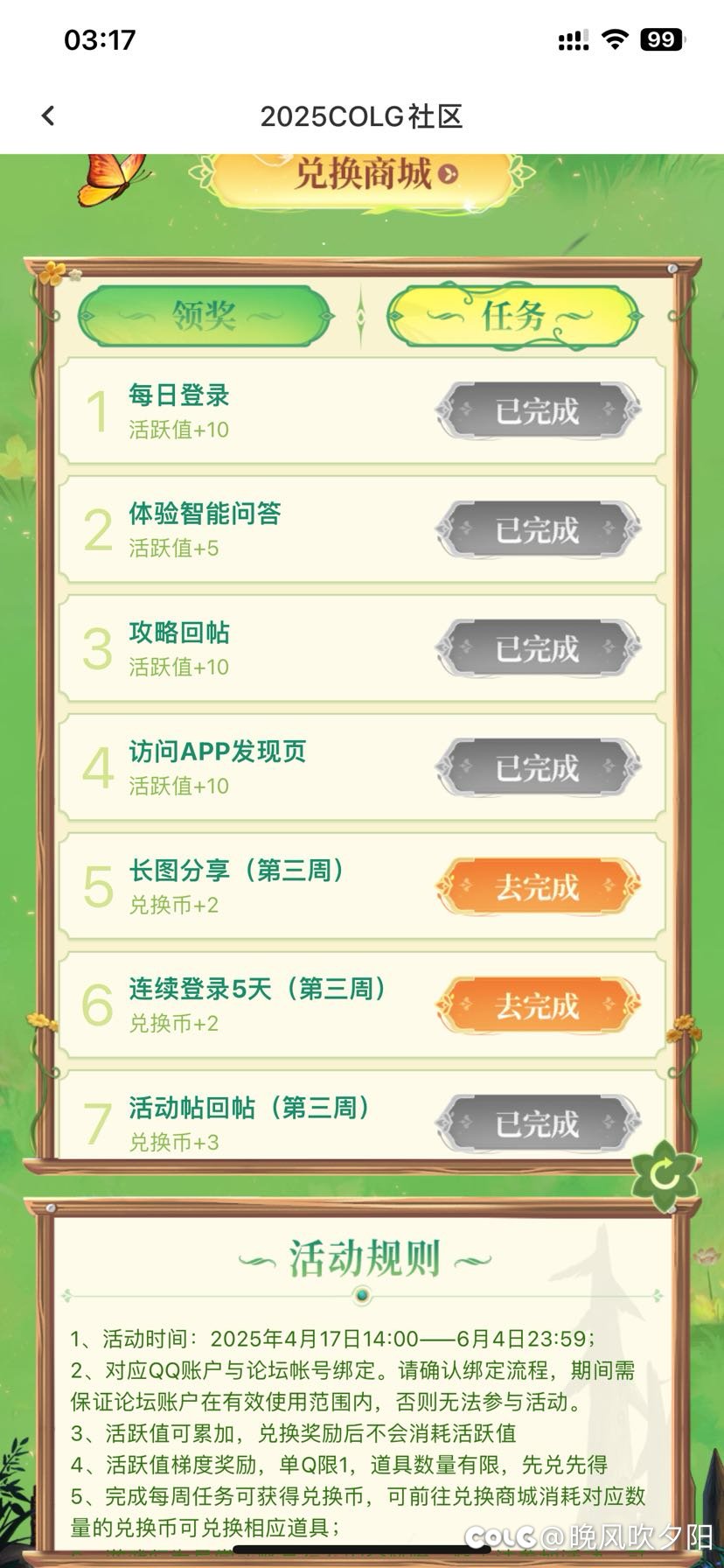Tap 已完成 beside 访问APP发现页
Viewport: 724px width, 1568px height.
click(538, 768)
